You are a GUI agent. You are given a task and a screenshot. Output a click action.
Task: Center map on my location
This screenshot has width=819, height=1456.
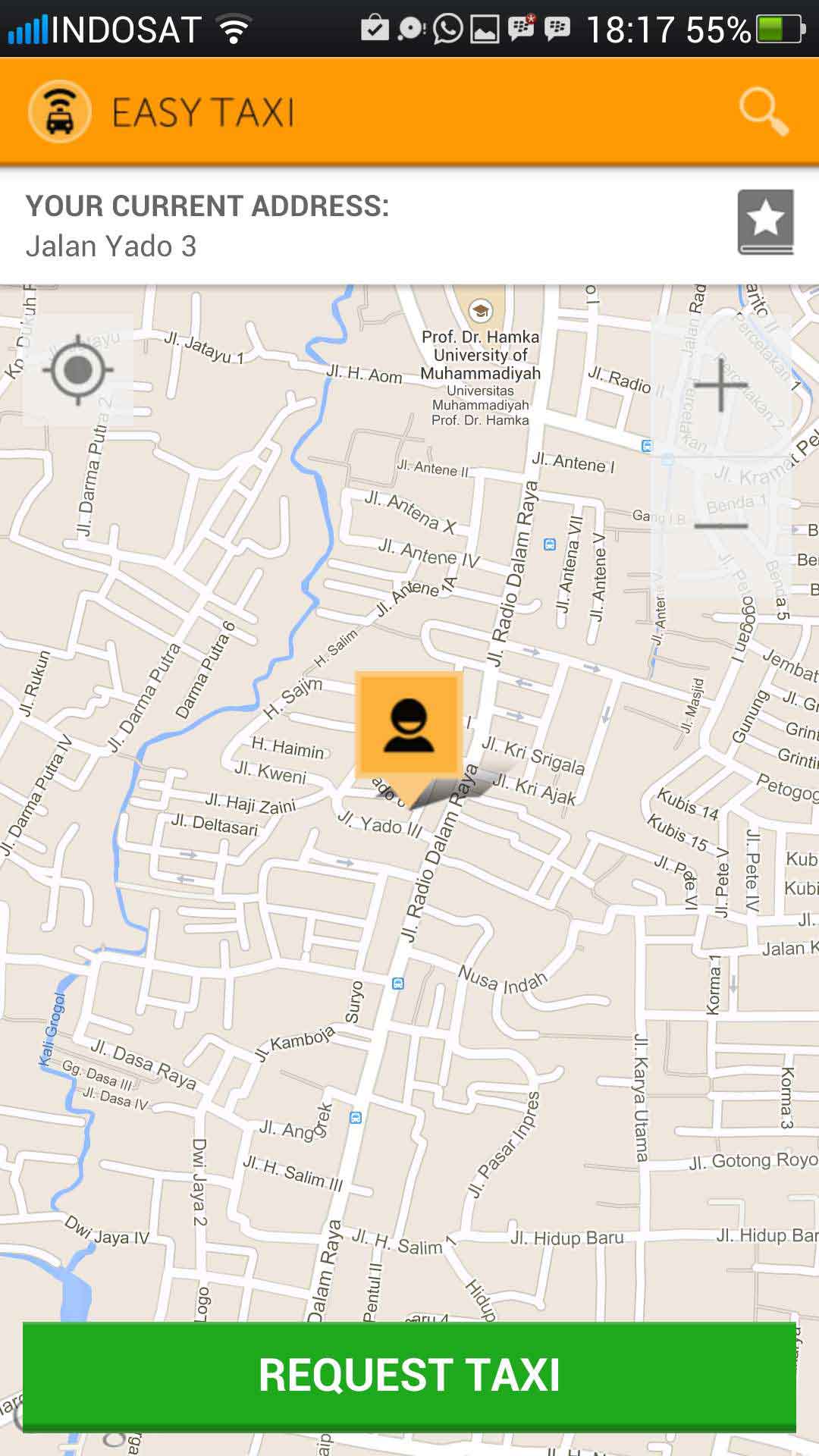pos(78,370)
